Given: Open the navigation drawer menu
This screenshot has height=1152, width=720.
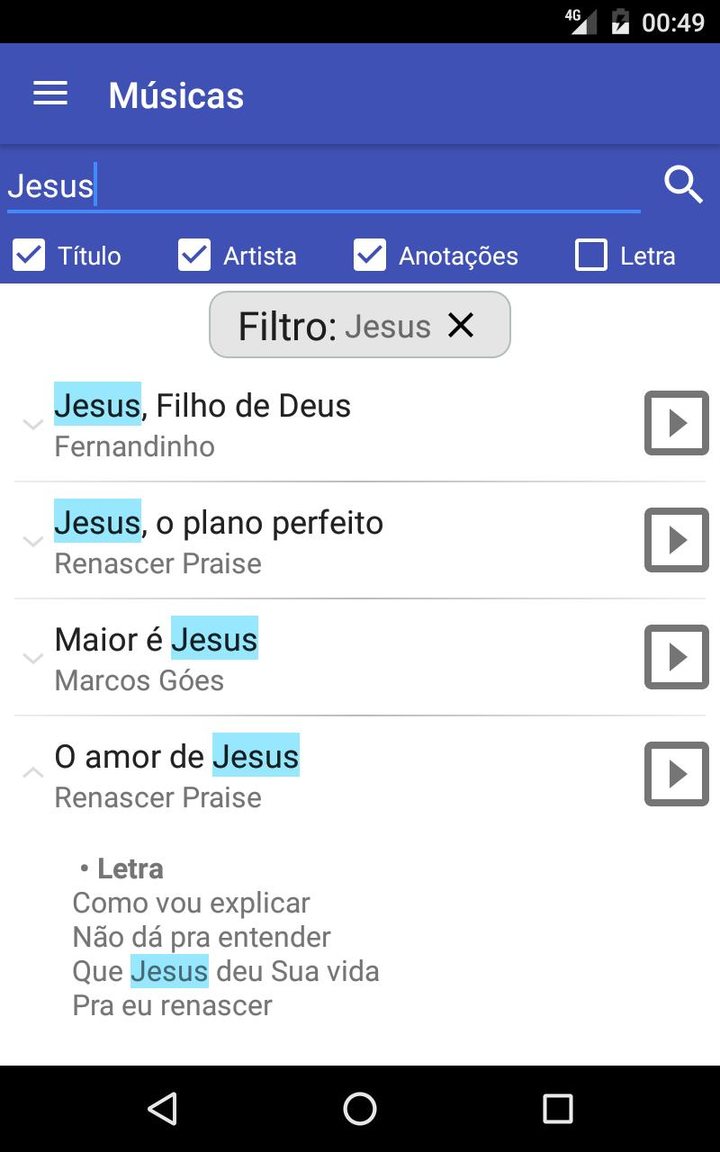Looking at the screenshot, I should pos(50,93).
